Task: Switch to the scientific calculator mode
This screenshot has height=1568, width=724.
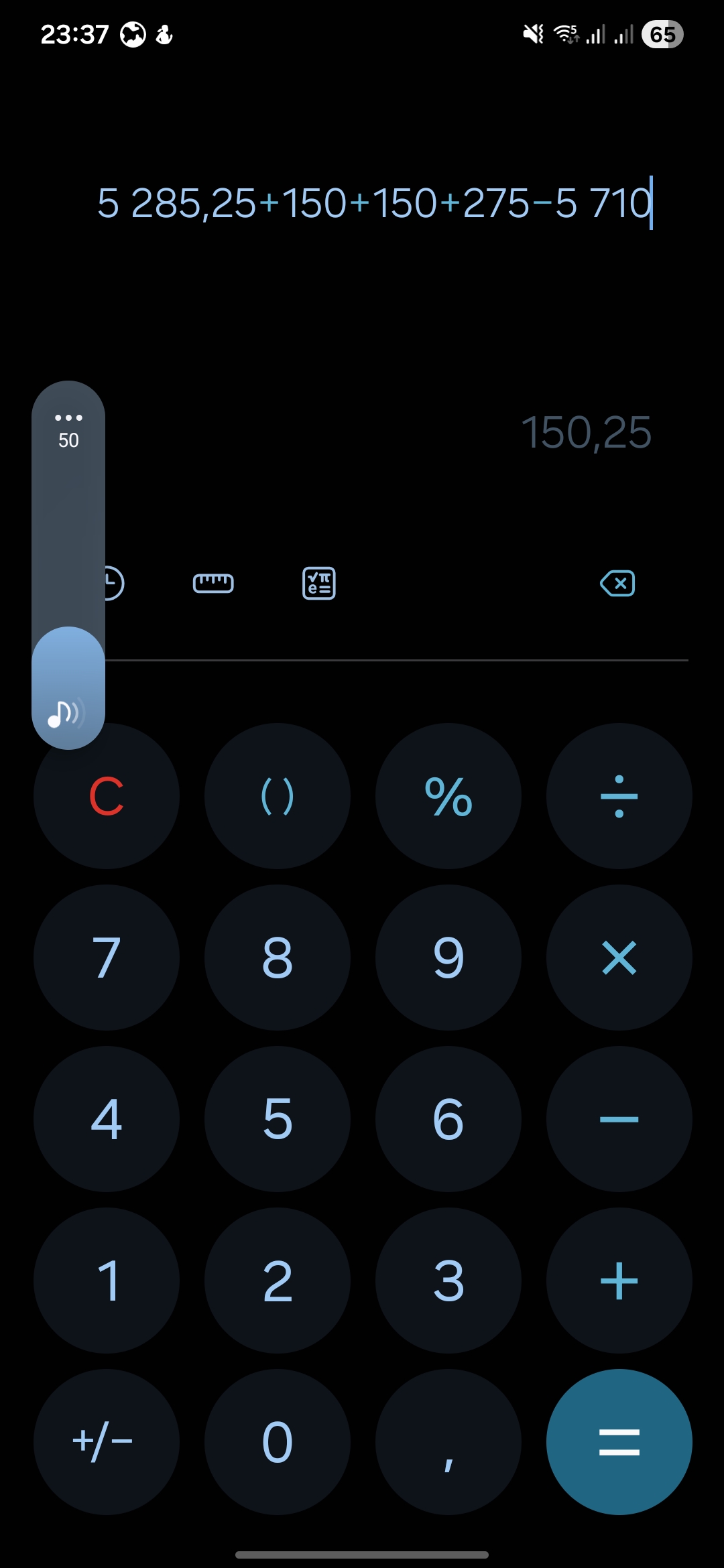Action: pos(319,583)
